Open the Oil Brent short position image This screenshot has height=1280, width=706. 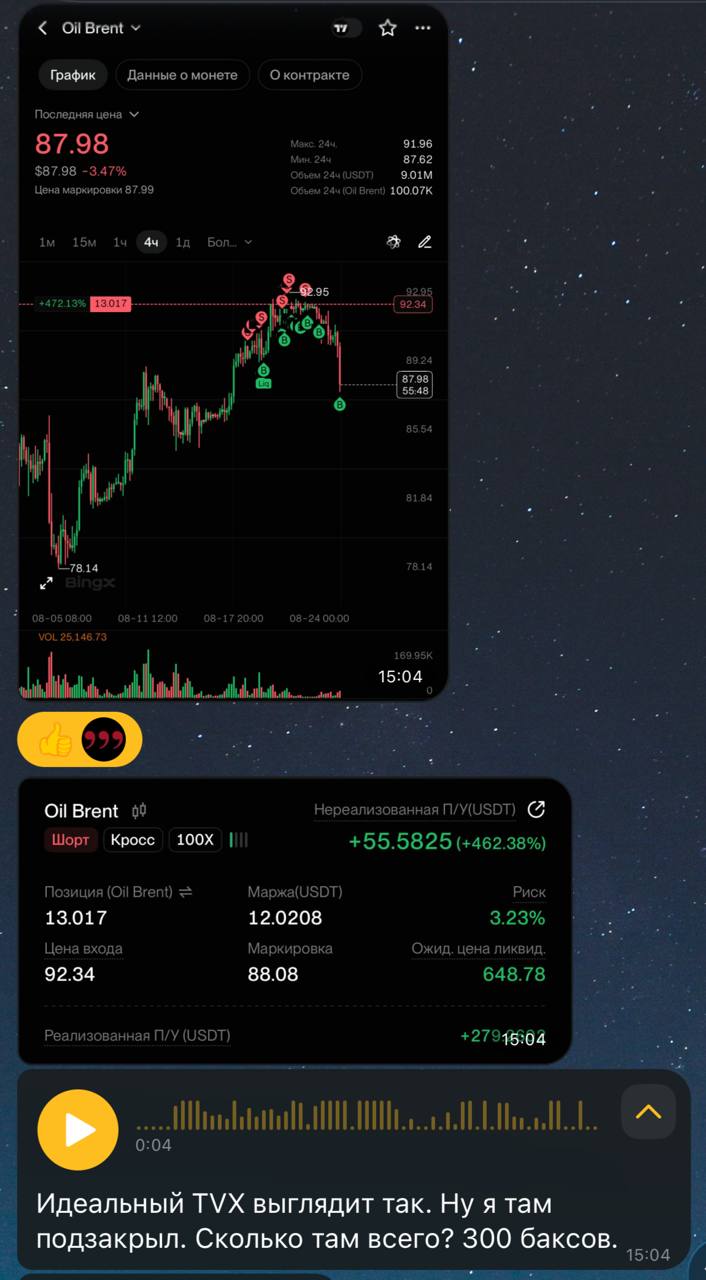(x=295, y=920)
